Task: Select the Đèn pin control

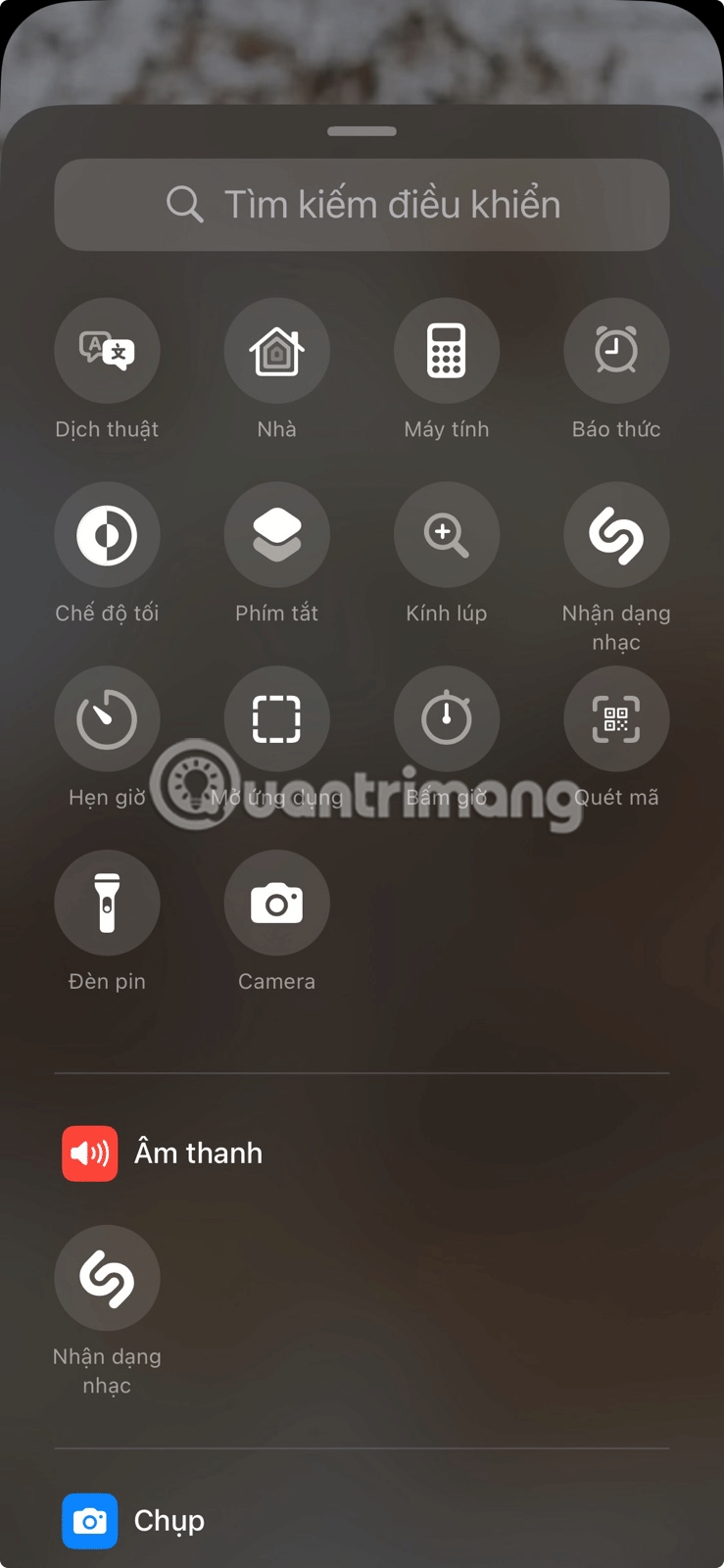Action: click(107, 903)
